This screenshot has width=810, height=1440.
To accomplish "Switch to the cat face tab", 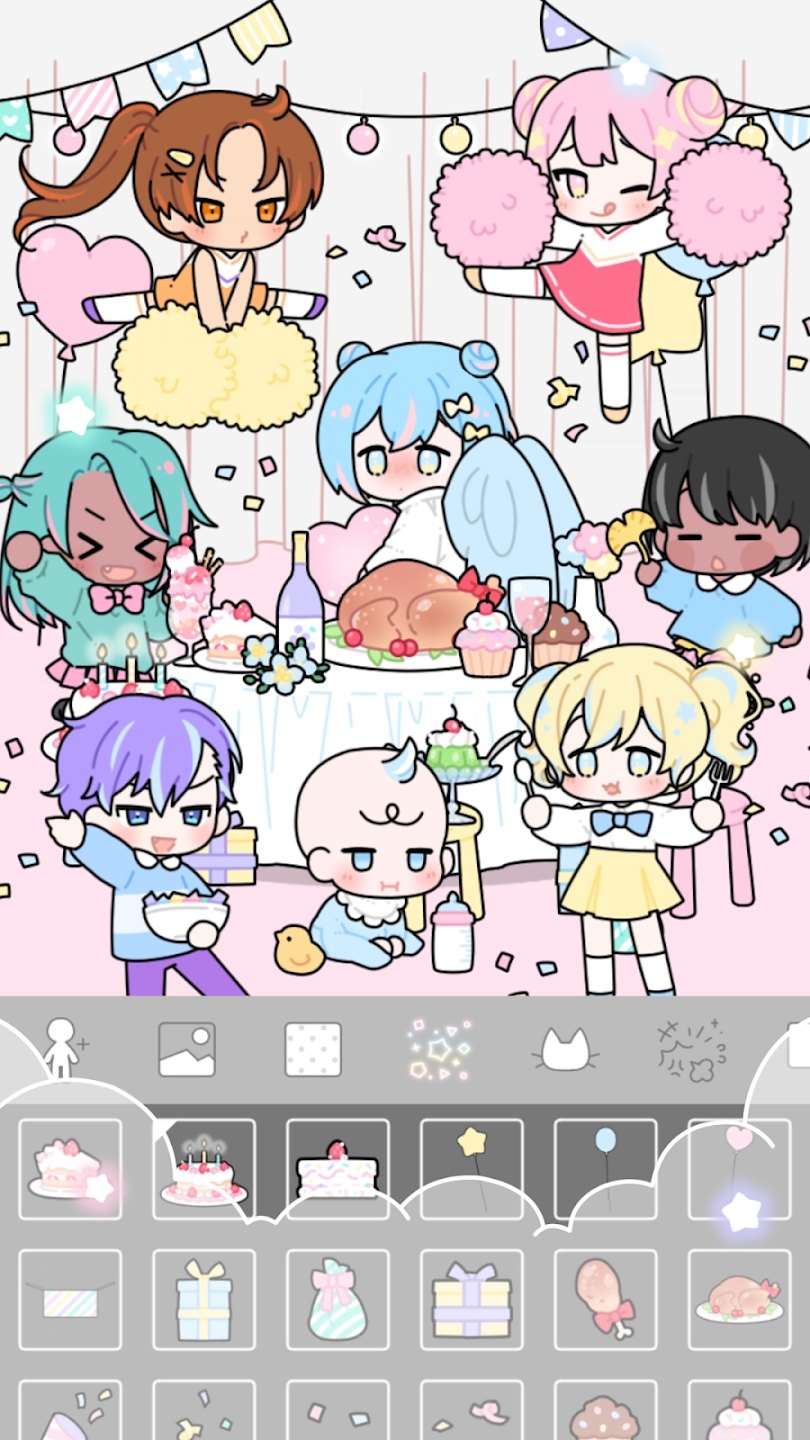I will [x=564, y=1049].
